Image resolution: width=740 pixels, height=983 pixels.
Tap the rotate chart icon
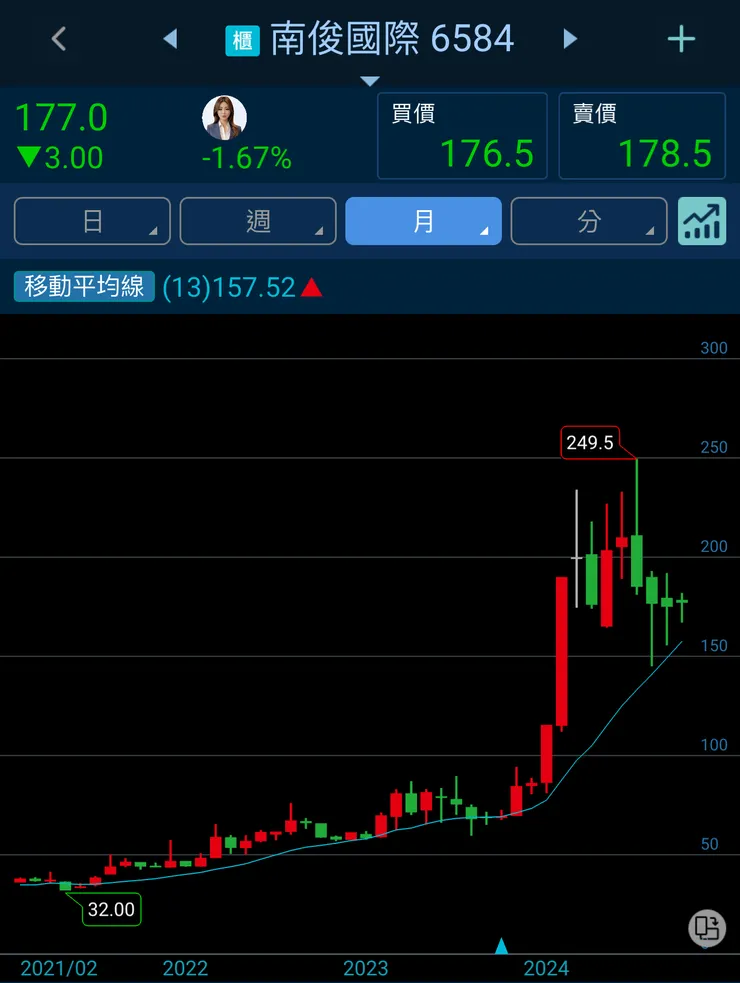click(x=706, y=928)
